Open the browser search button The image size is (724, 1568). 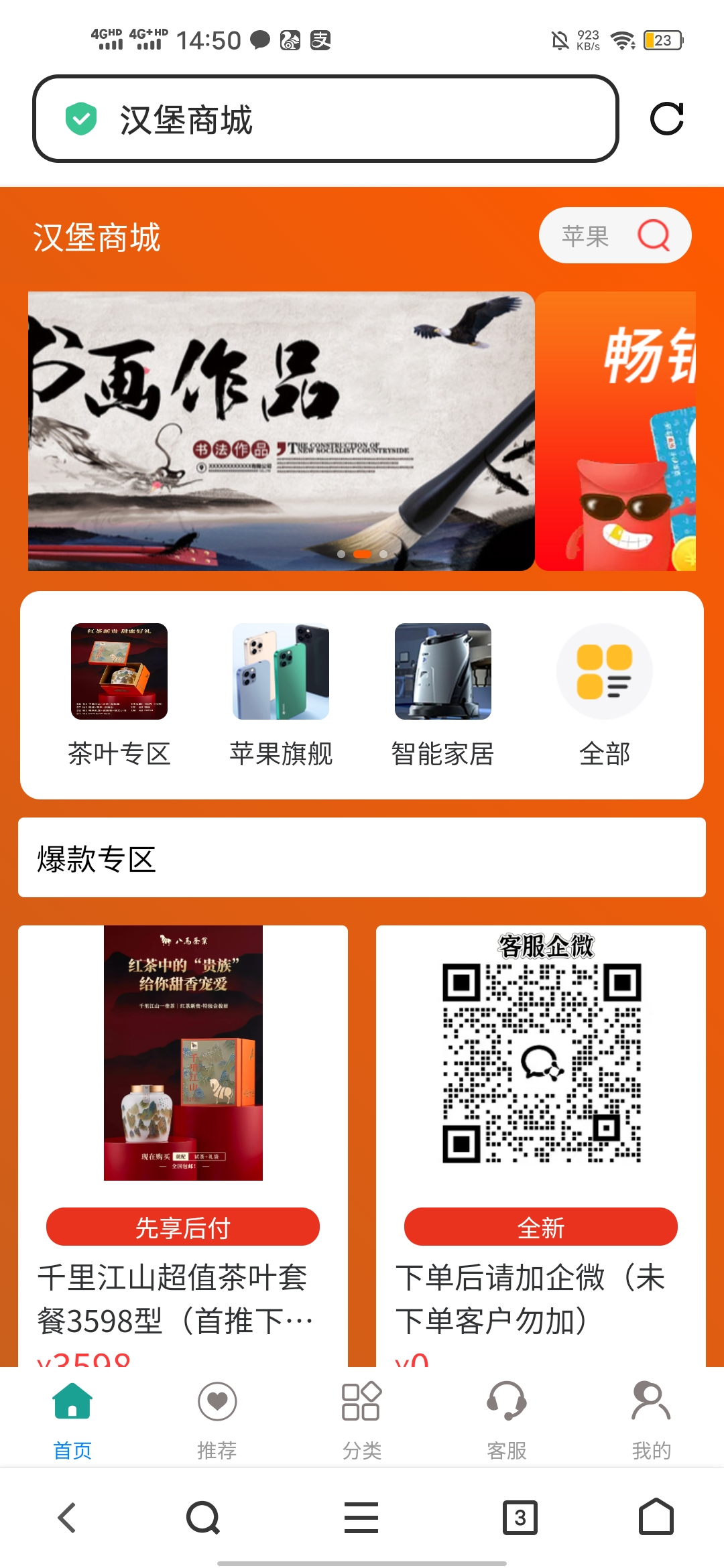pyautogui.click(x=203, y=1518)
